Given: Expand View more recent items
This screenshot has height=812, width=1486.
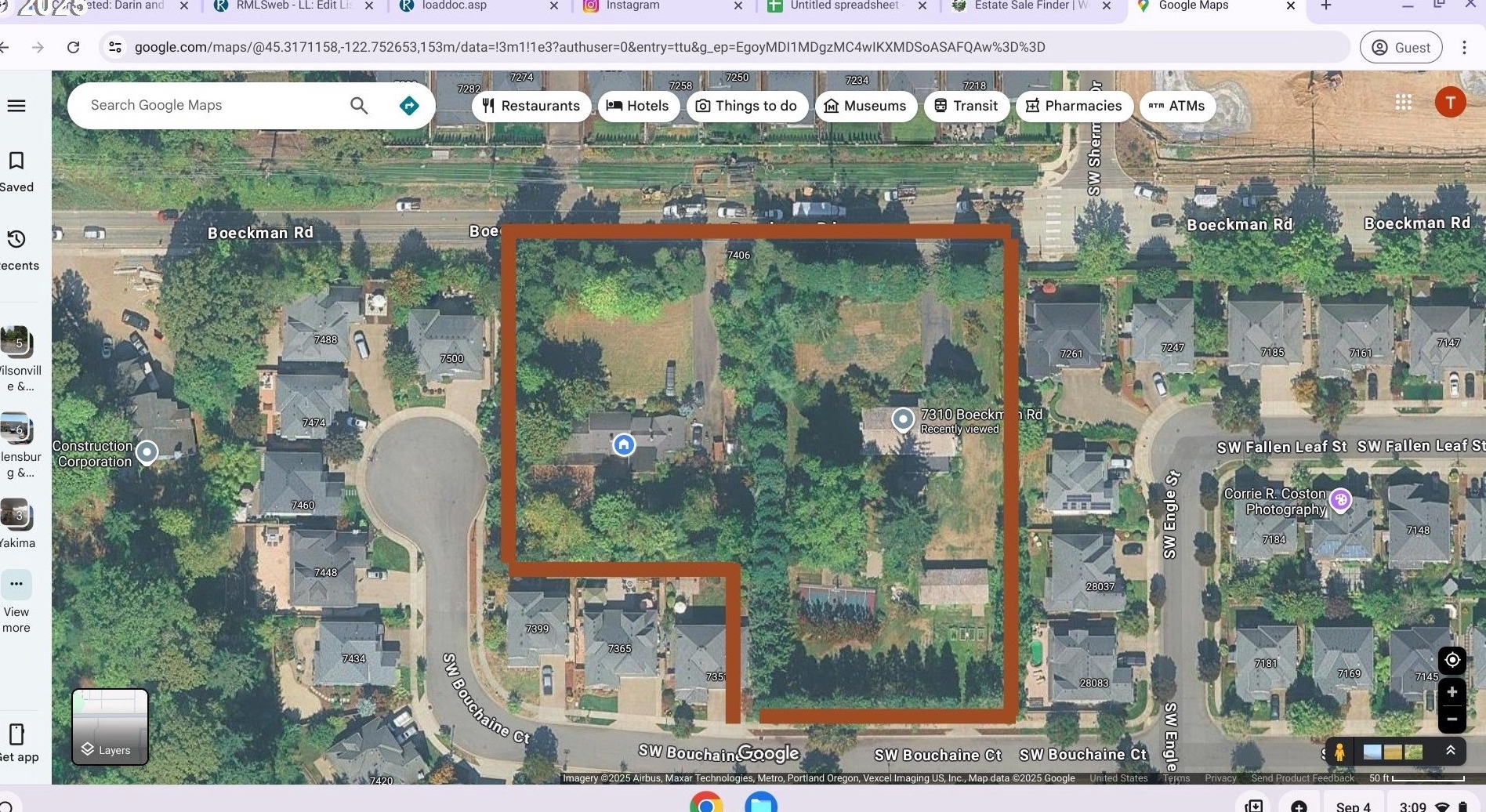Looking at the screenshot, I should point(16,601).
